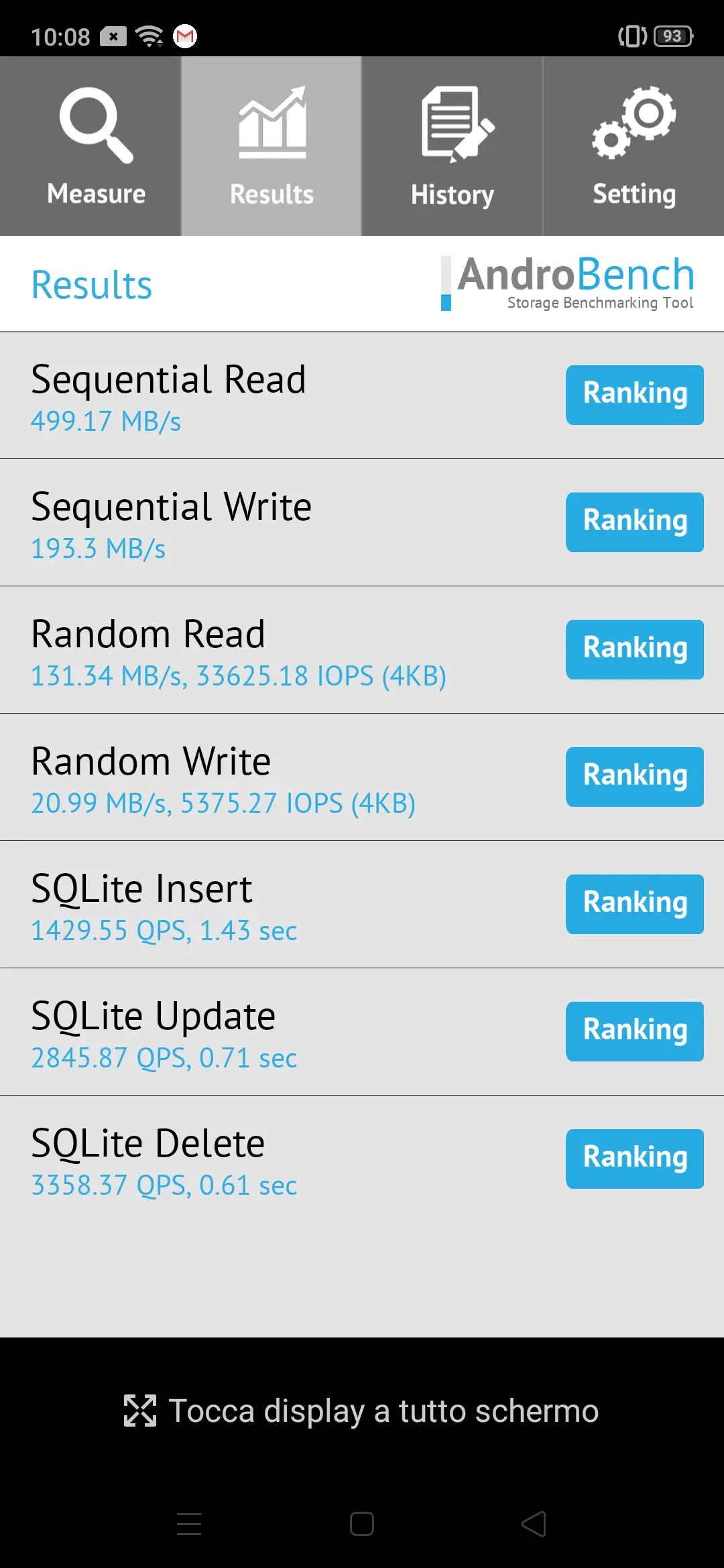The width and height of the screenshot is (724, 1568).
Task: View Ranking for SQLite Delete
Action: pos(635,1159)
